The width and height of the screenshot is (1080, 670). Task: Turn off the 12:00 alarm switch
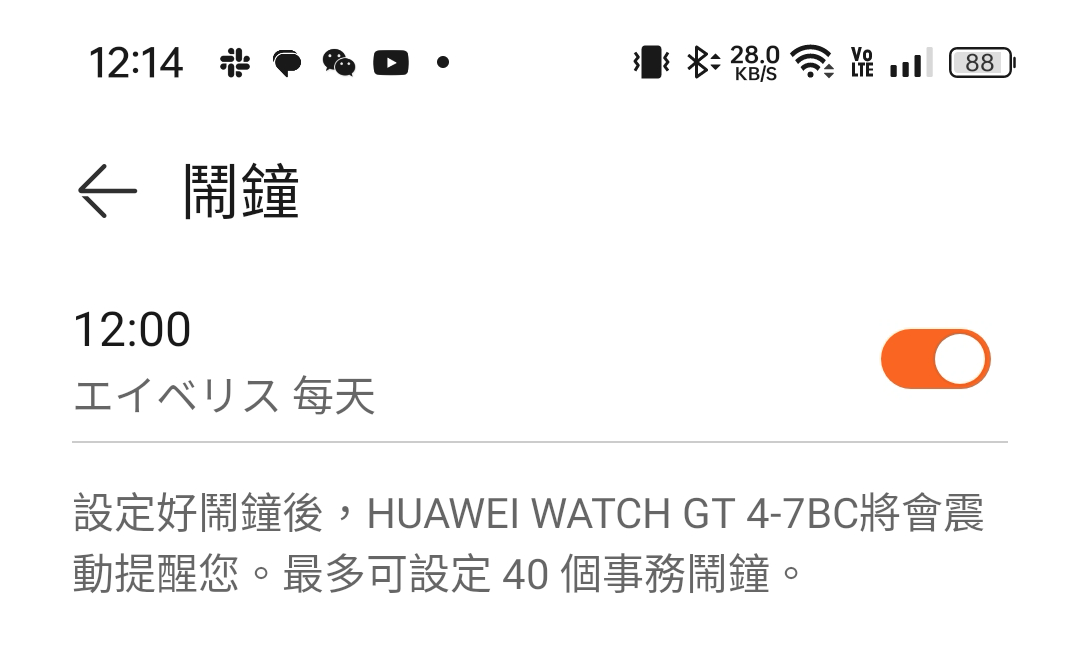coord(934,360)
